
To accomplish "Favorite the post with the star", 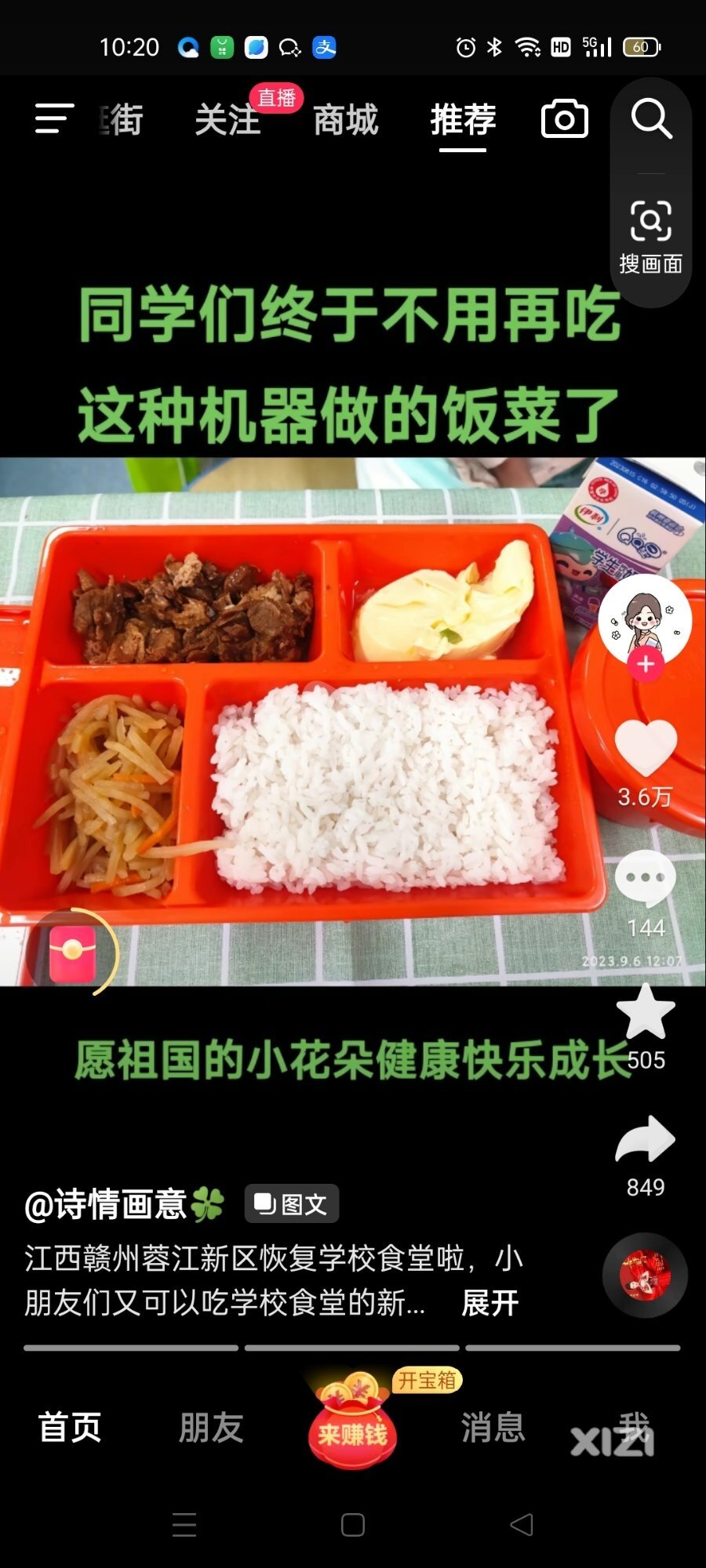I will pyautogui.click(x=646, y=1013).
